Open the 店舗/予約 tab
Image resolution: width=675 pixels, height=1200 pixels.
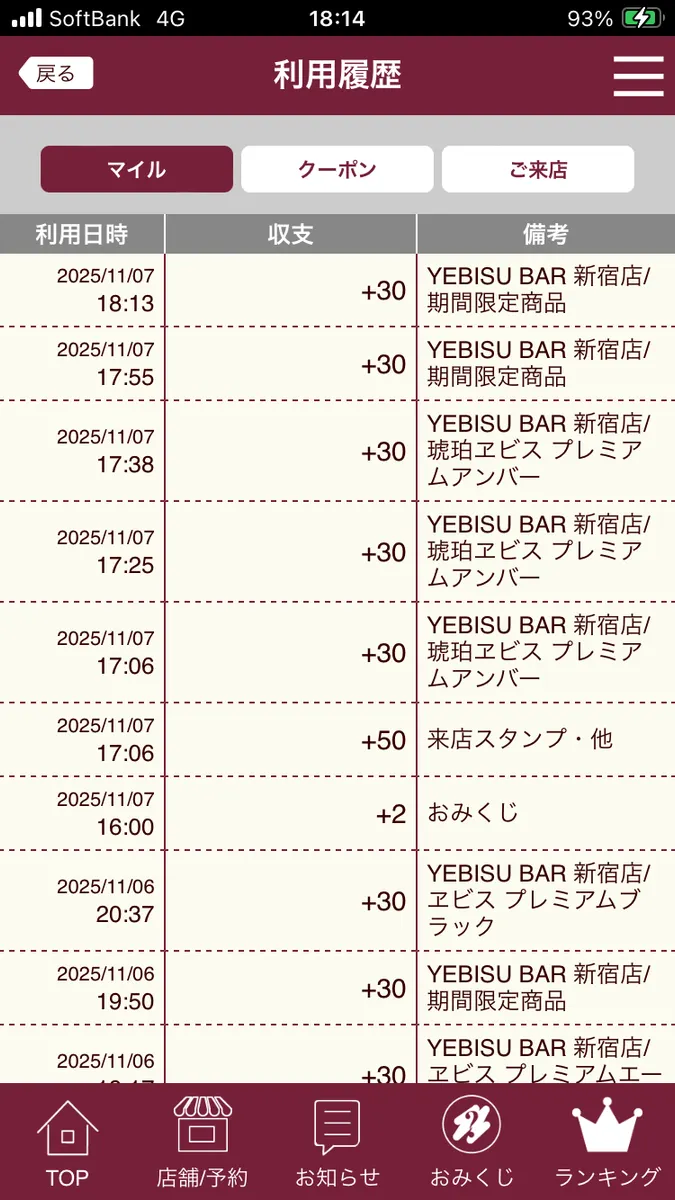click(202, 1142)
